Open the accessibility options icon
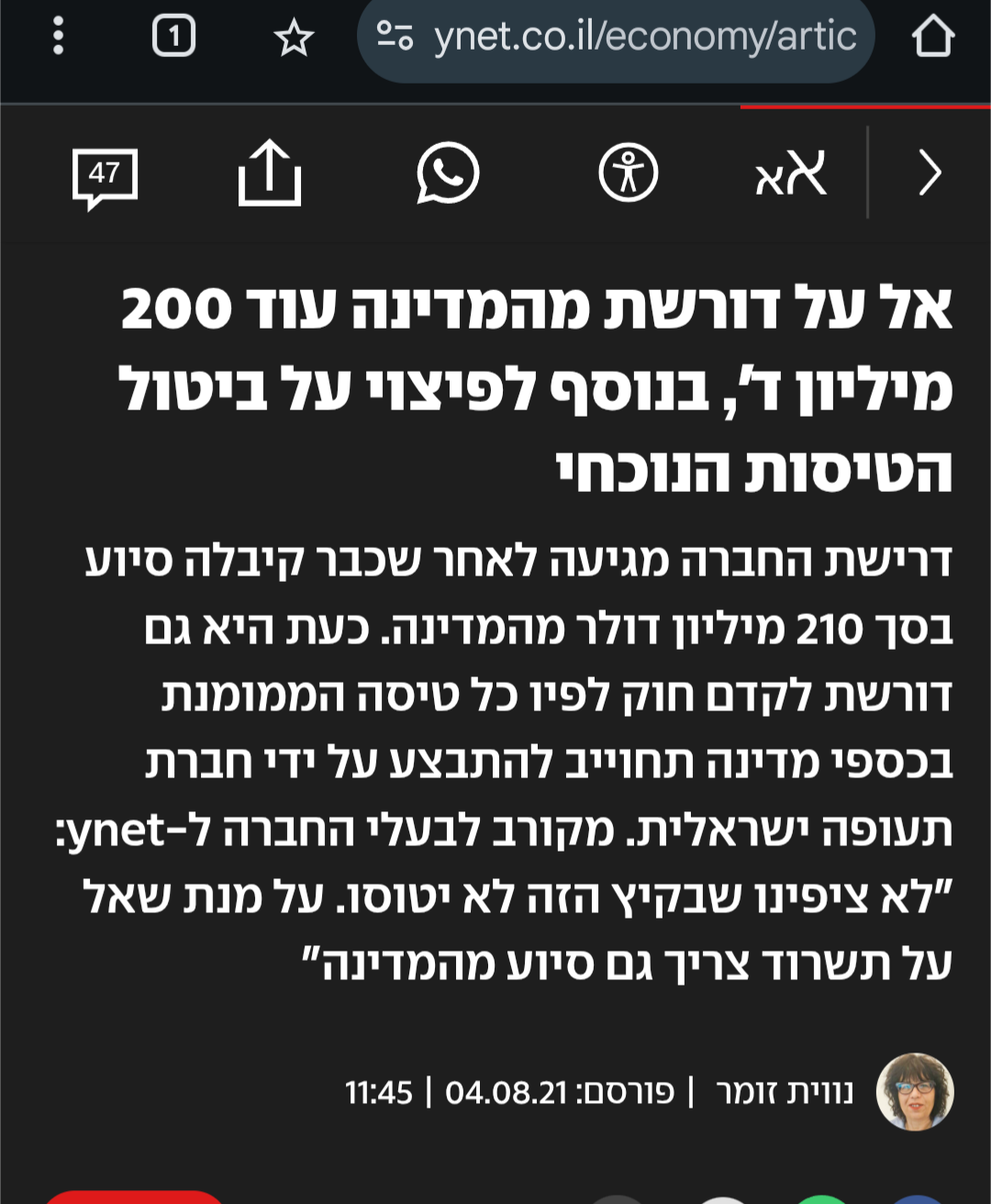Image resolution: width=991 pixels, height=1204 pixels. point(629,173)
